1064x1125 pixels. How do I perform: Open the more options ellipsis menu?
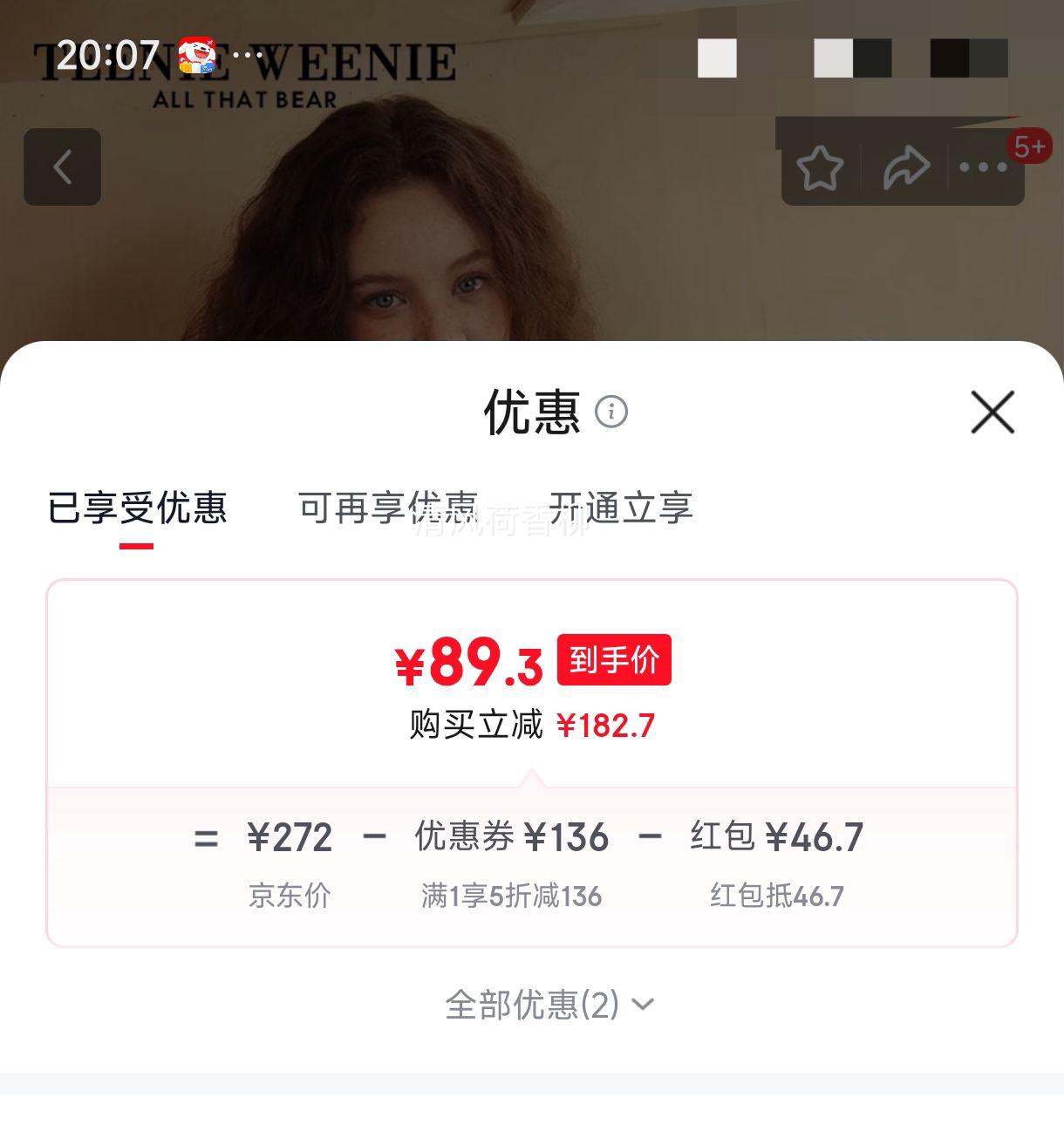(982, 167)
